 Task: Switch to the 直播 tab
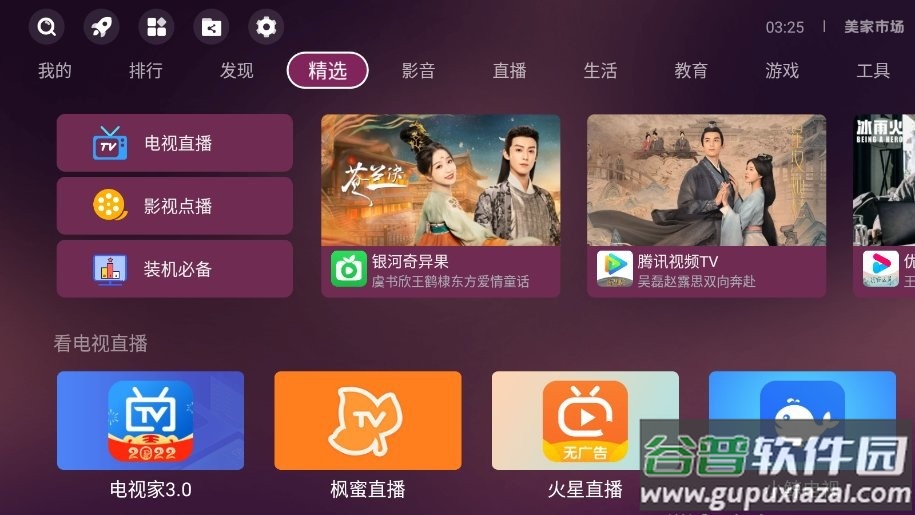coord(510,71)
